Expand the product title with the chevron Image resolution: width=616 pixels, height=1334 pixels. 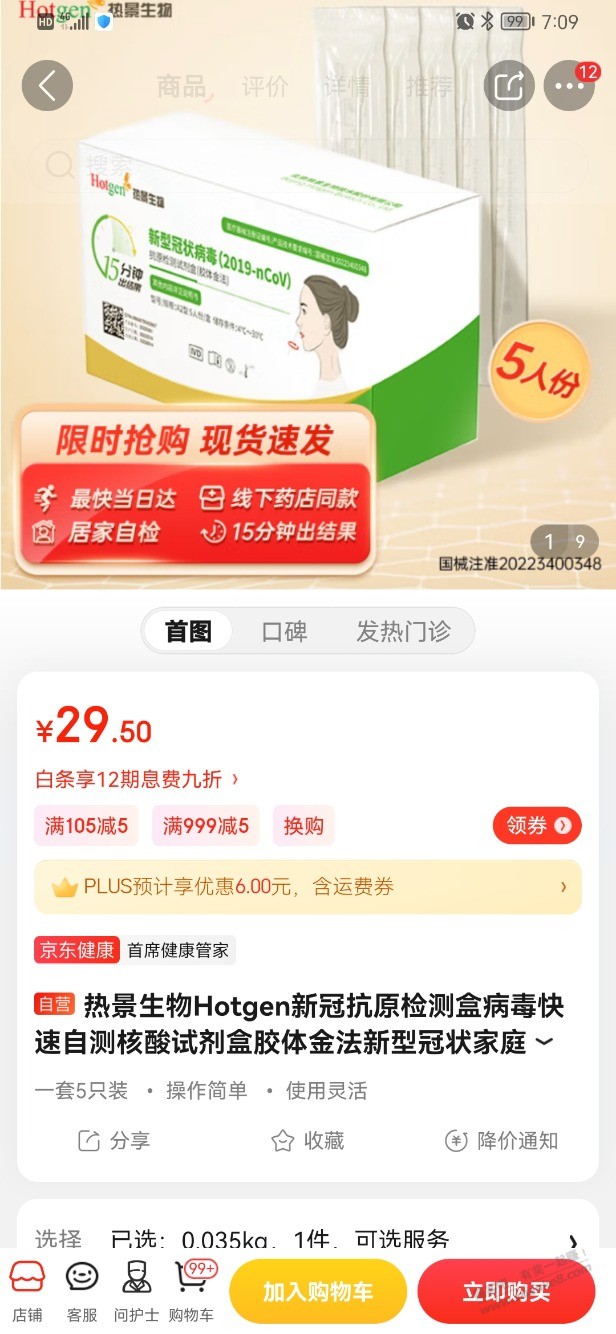coord(543,1044)
